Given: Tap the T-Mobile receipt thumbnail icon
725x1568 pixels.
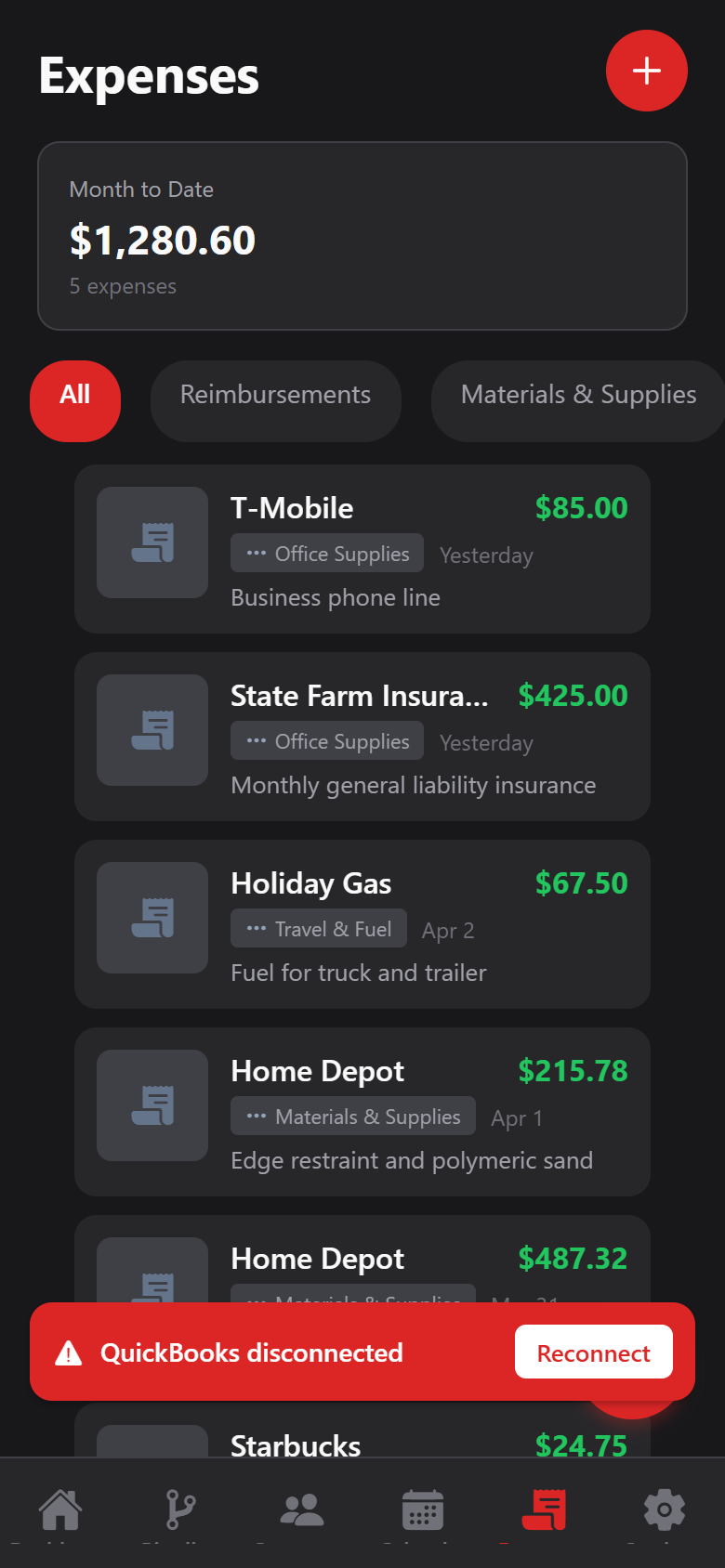Looking at the screenshot, I should coord(152,542).
